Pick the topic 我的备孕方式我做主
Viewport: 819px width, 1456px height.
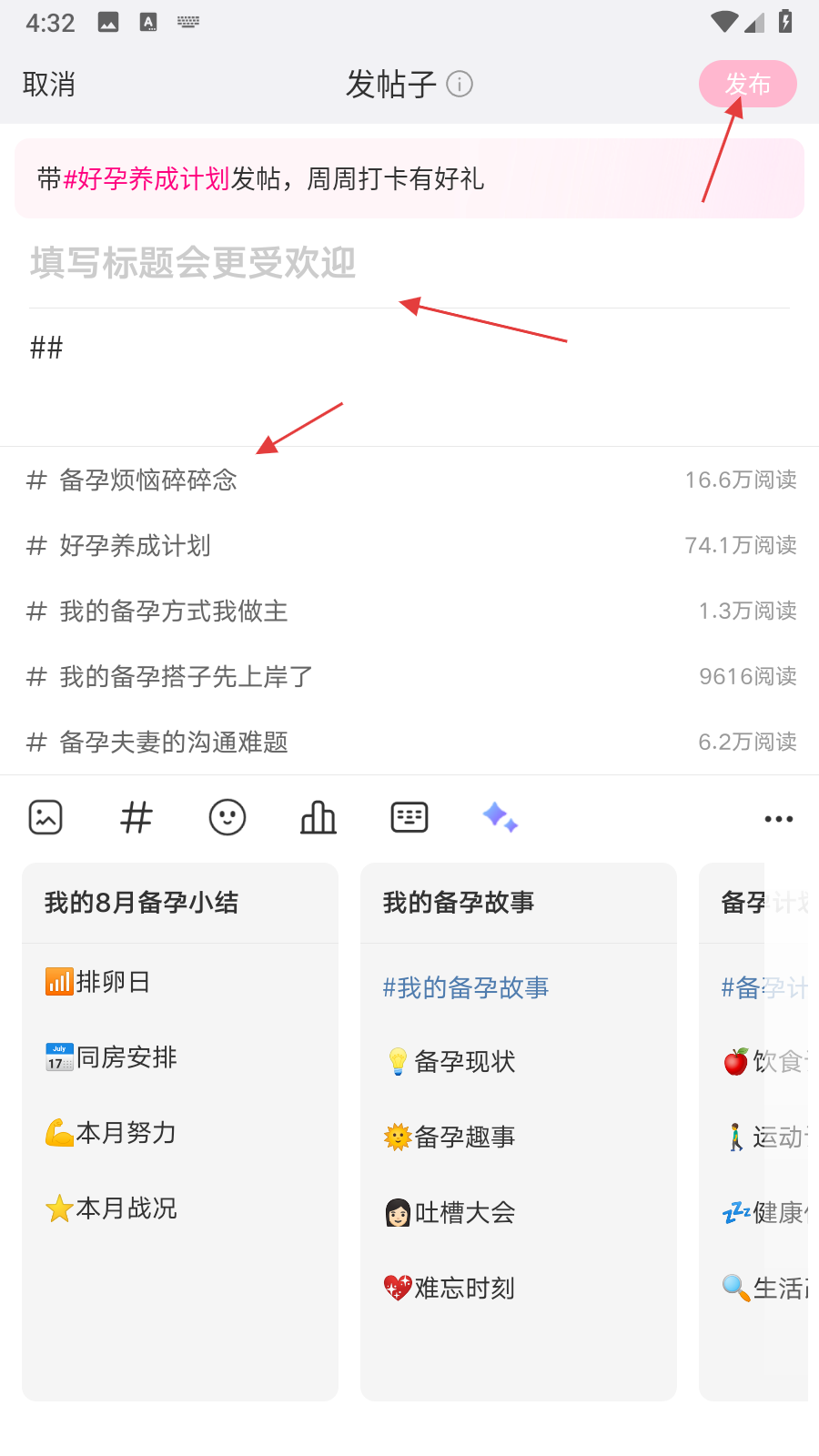(173, 611)
